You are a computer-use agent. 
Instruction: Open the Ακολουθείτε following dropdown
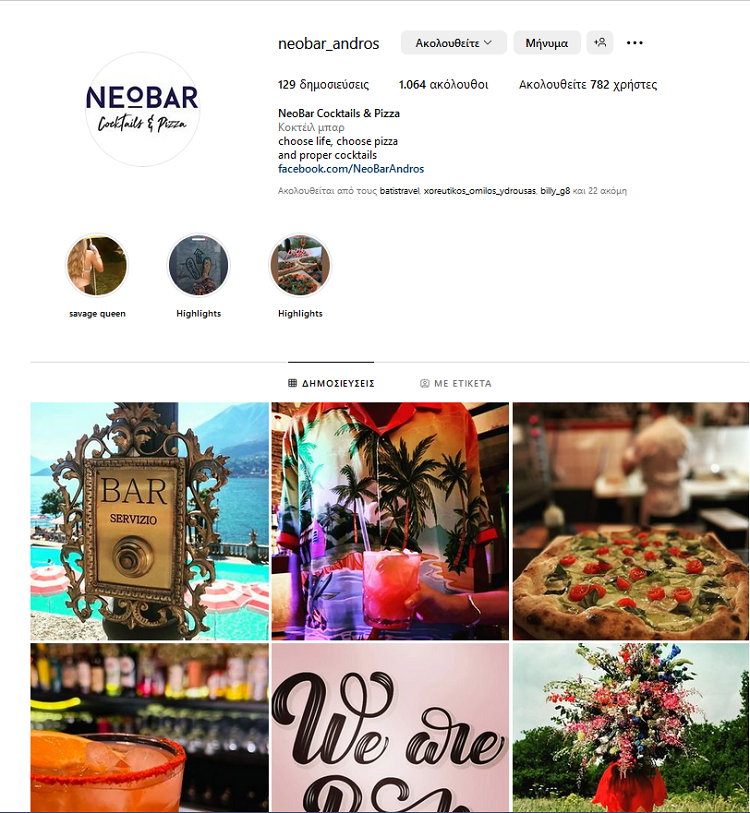point(453,43)
